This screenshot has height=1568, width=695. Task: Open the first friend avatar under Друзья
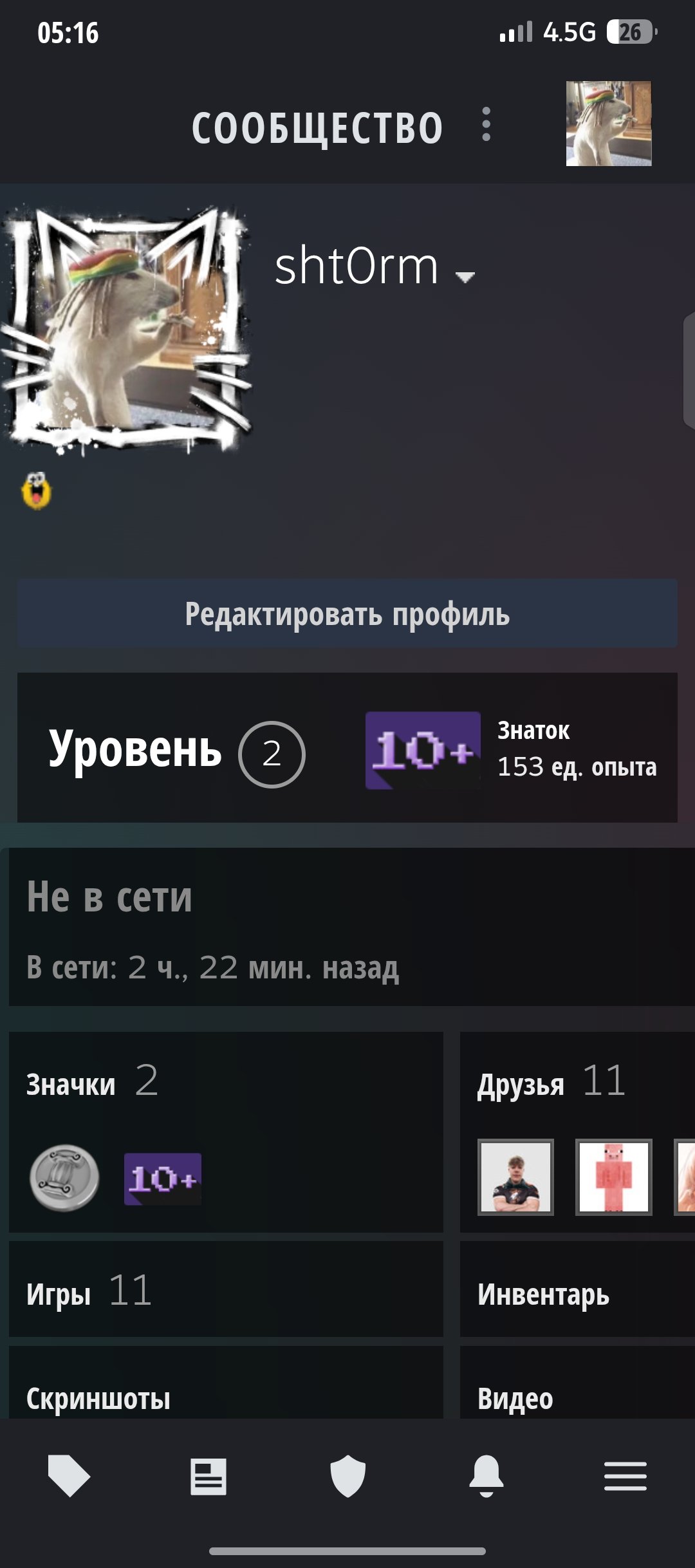(515, 1177)
